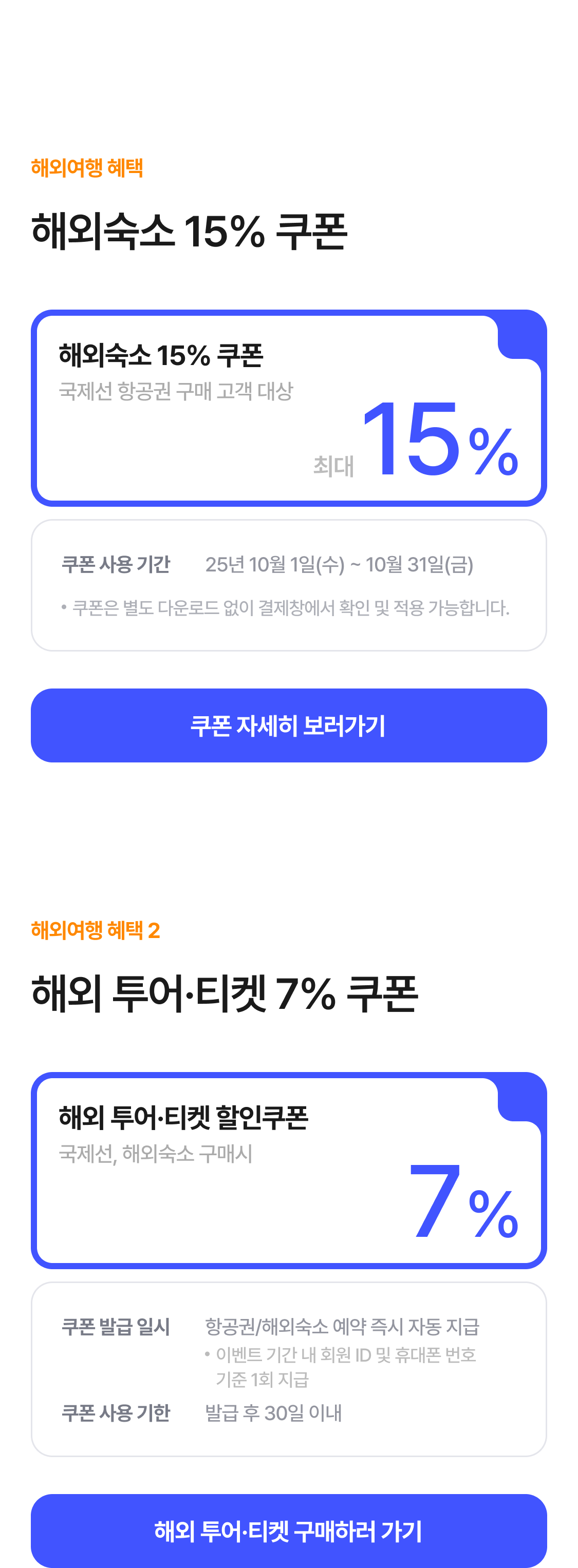578x1568 pixels.
Task: Open 해외 투어·티켓 구매하러 가기
Action: 289,1530
